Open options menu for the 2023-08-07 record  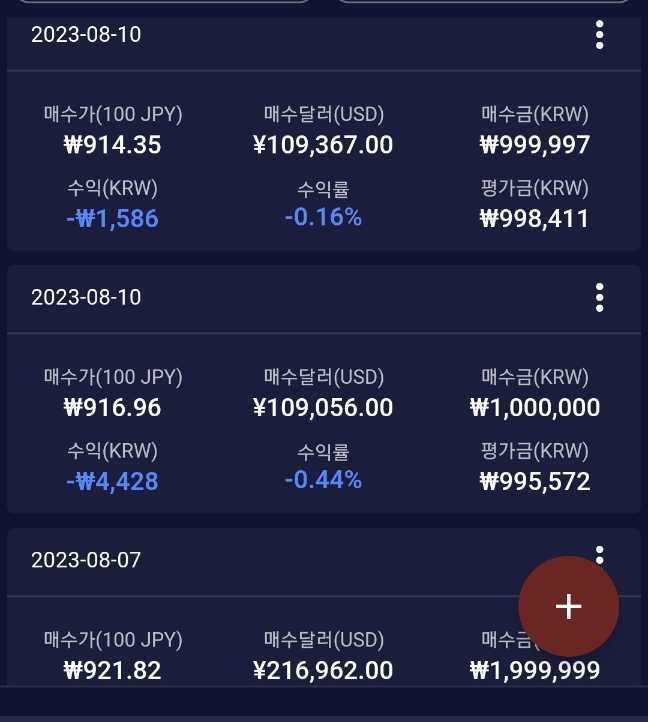(599, 553)
